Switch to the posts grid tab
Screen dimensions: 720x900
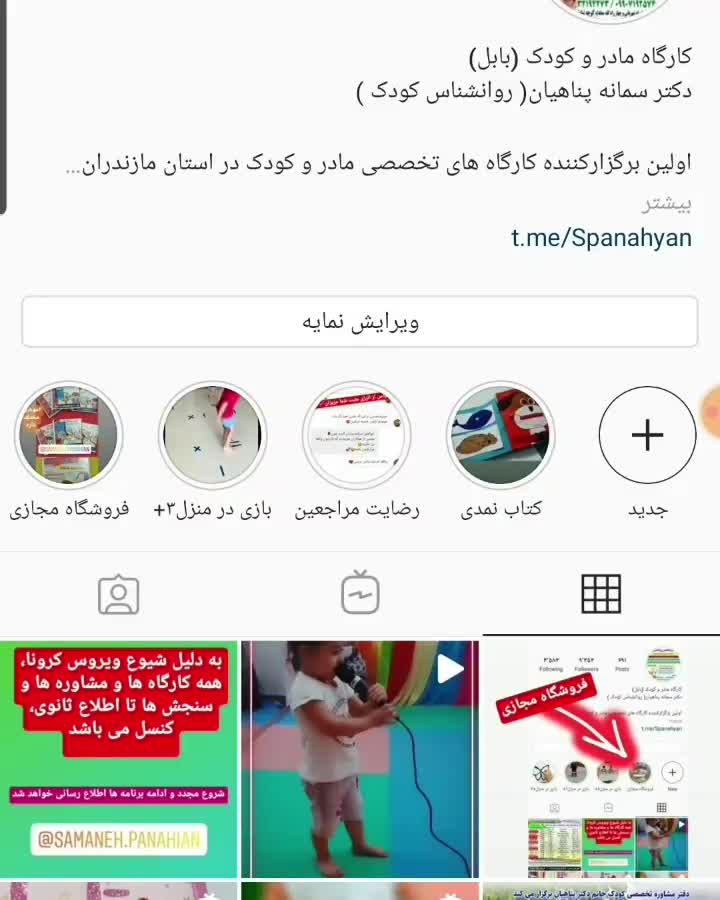[x=600, y=594]
